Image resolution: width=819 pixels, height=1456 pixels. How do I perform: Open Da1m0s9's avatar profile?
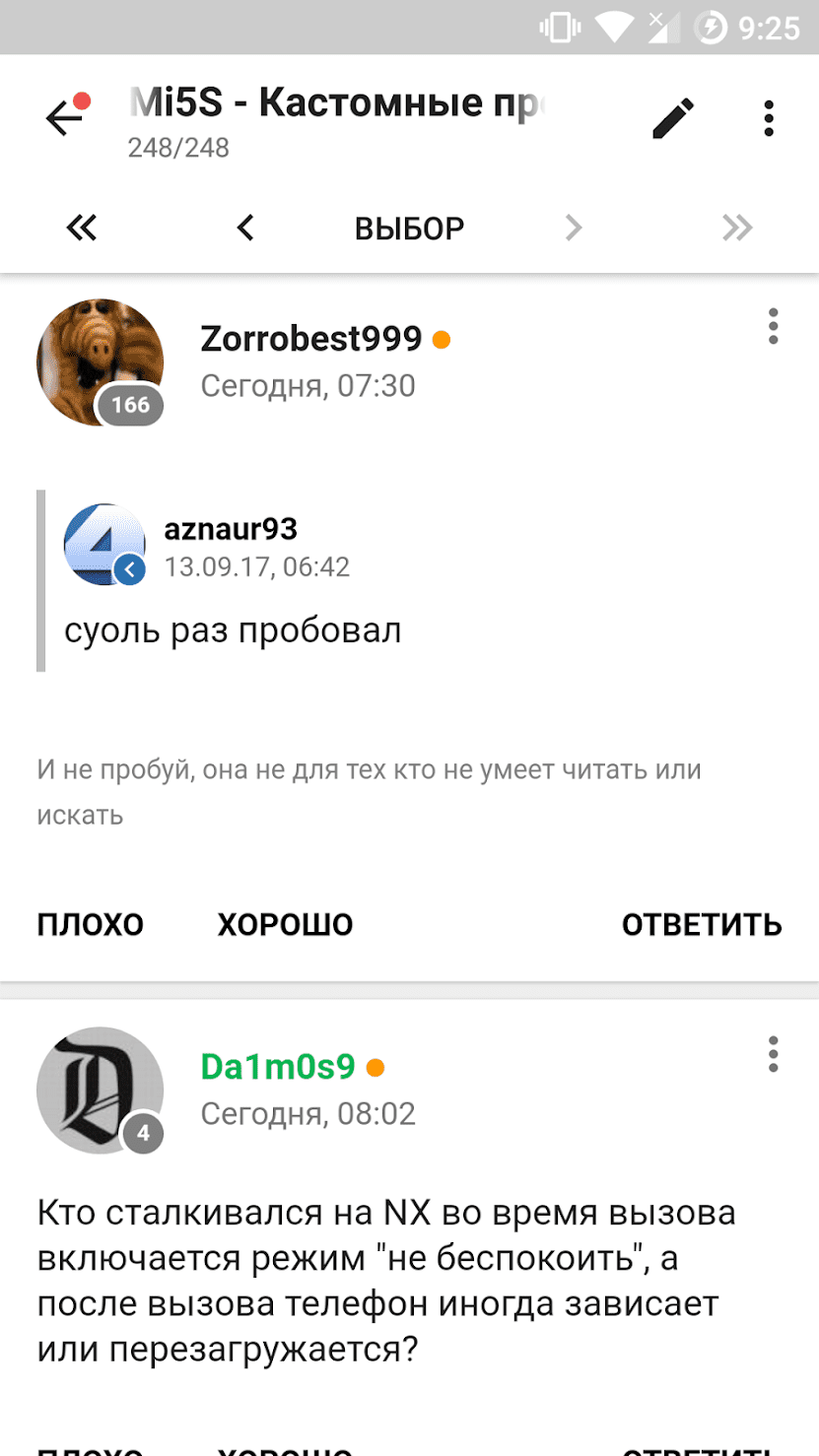pyautogui.click(x=100, y=1090)
